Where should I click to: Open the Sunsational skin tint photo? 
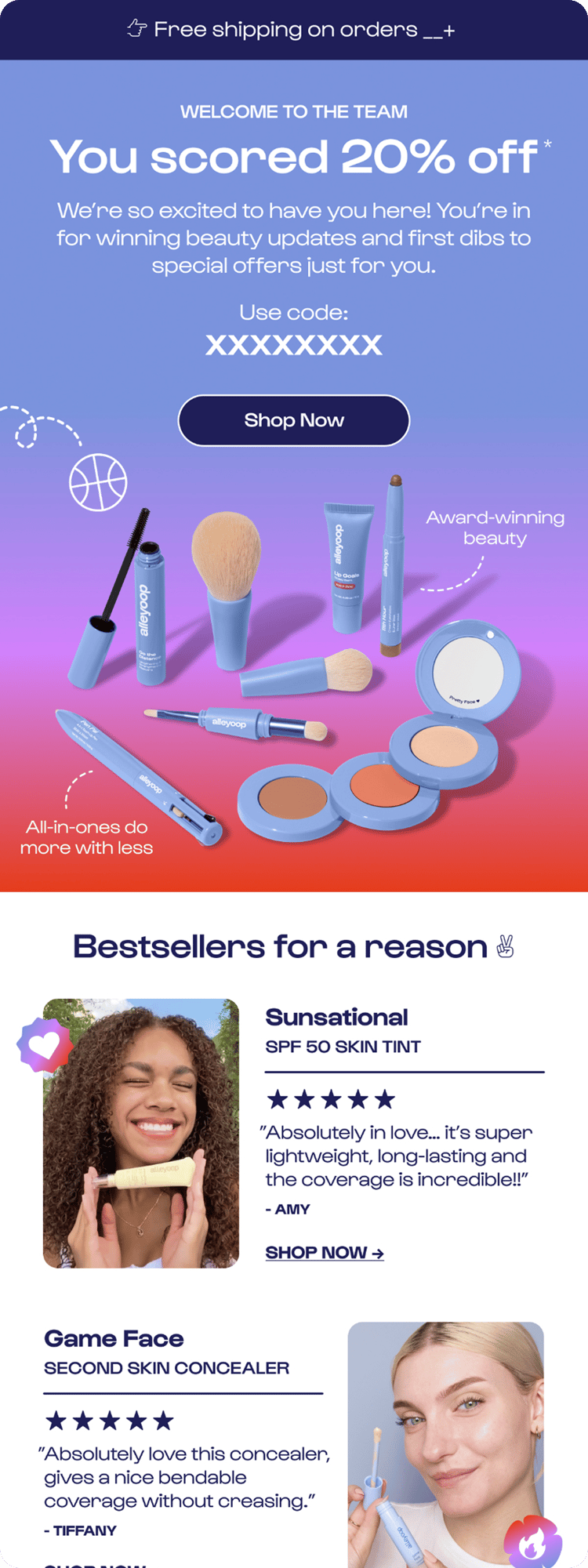(x=141, y=1133)
